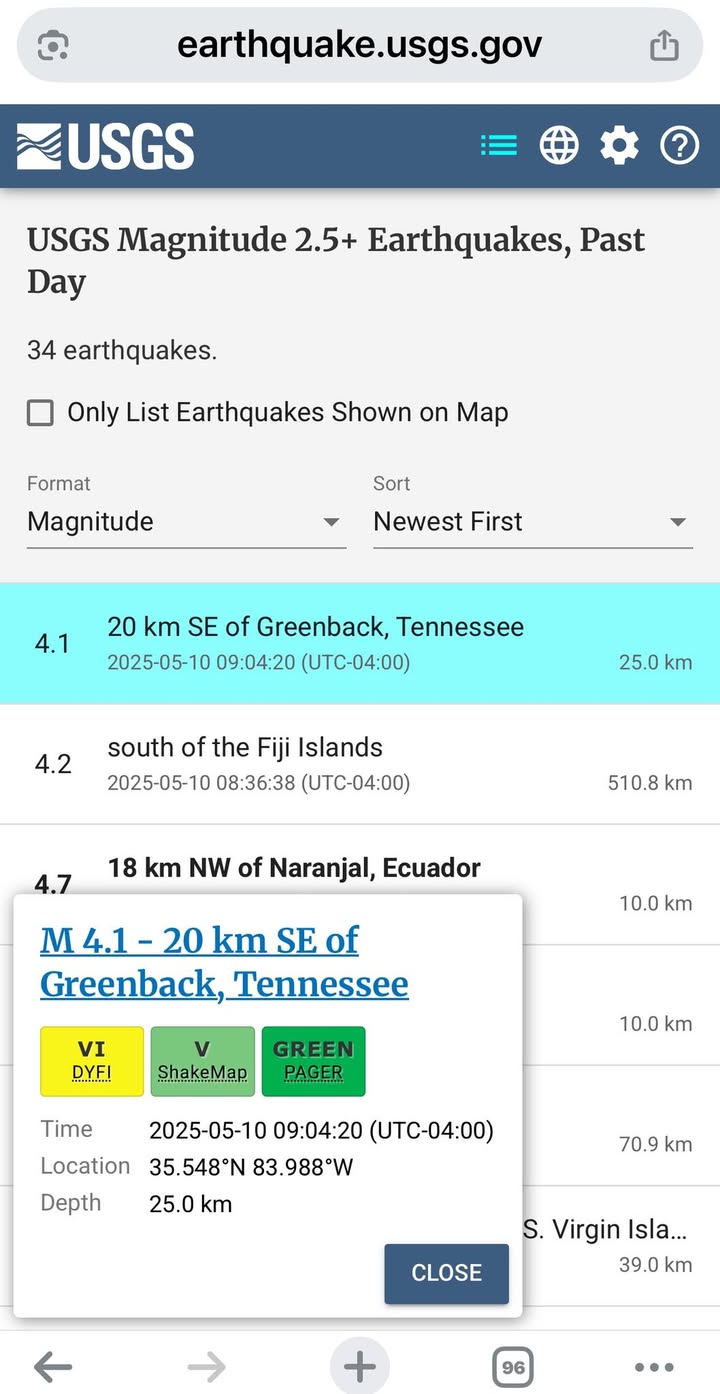Tap the earthquake.usgs.gov address bar

(x=360, y=45)
